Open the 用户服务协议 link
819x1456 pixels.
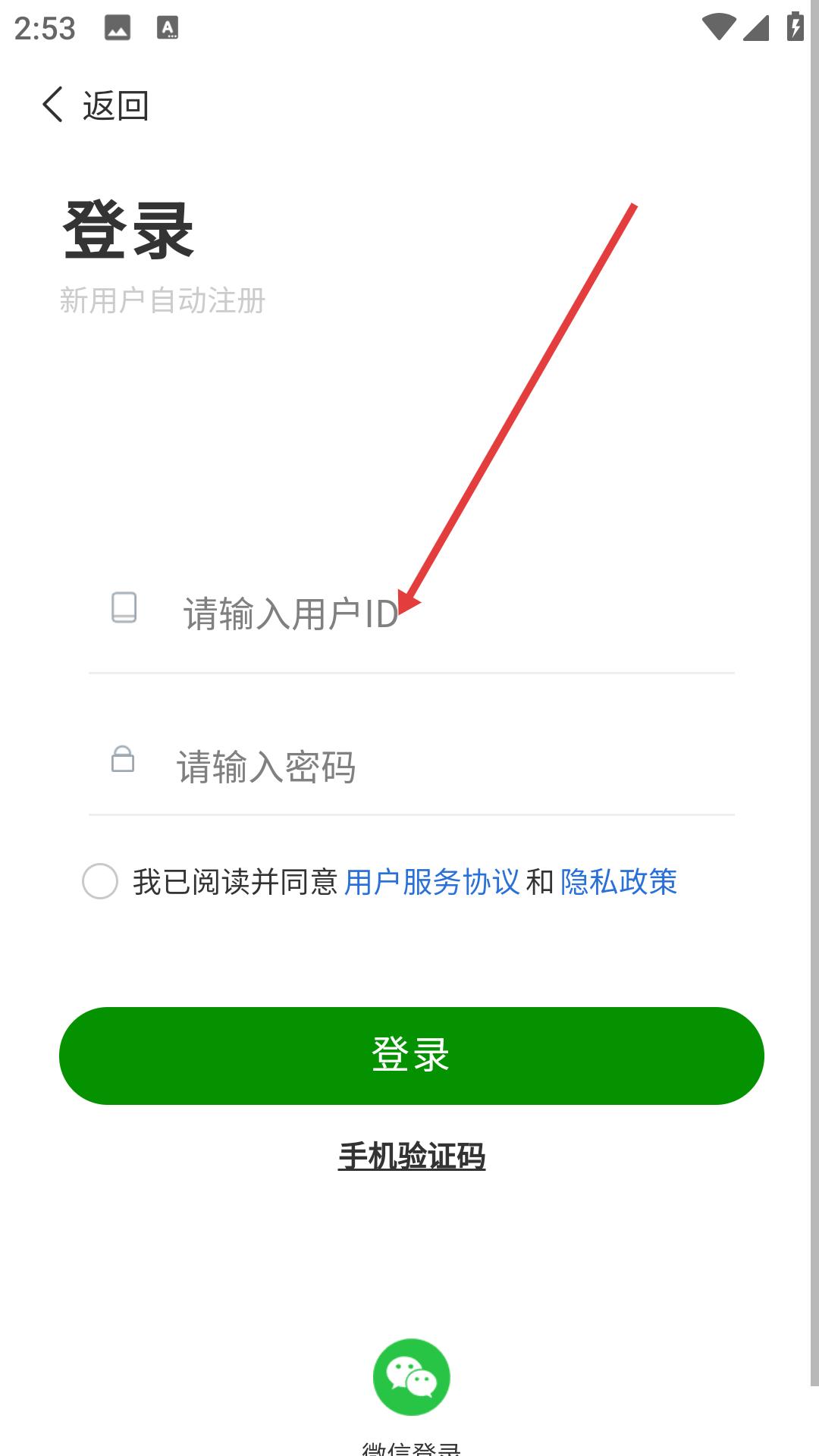432,882
